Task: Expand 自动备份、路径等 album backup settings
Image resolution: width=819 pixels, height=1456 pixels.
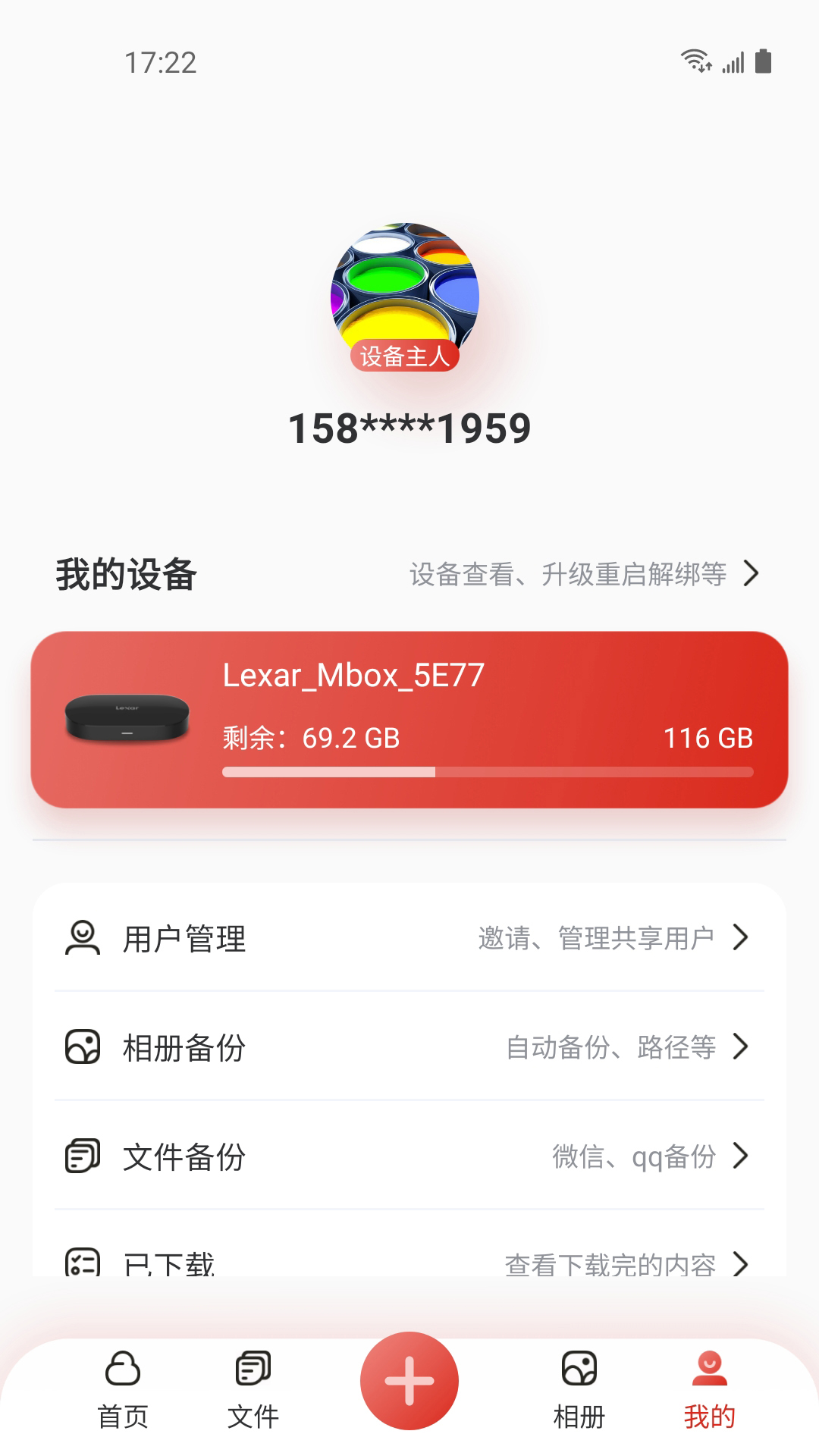Action: point(624,1047)
